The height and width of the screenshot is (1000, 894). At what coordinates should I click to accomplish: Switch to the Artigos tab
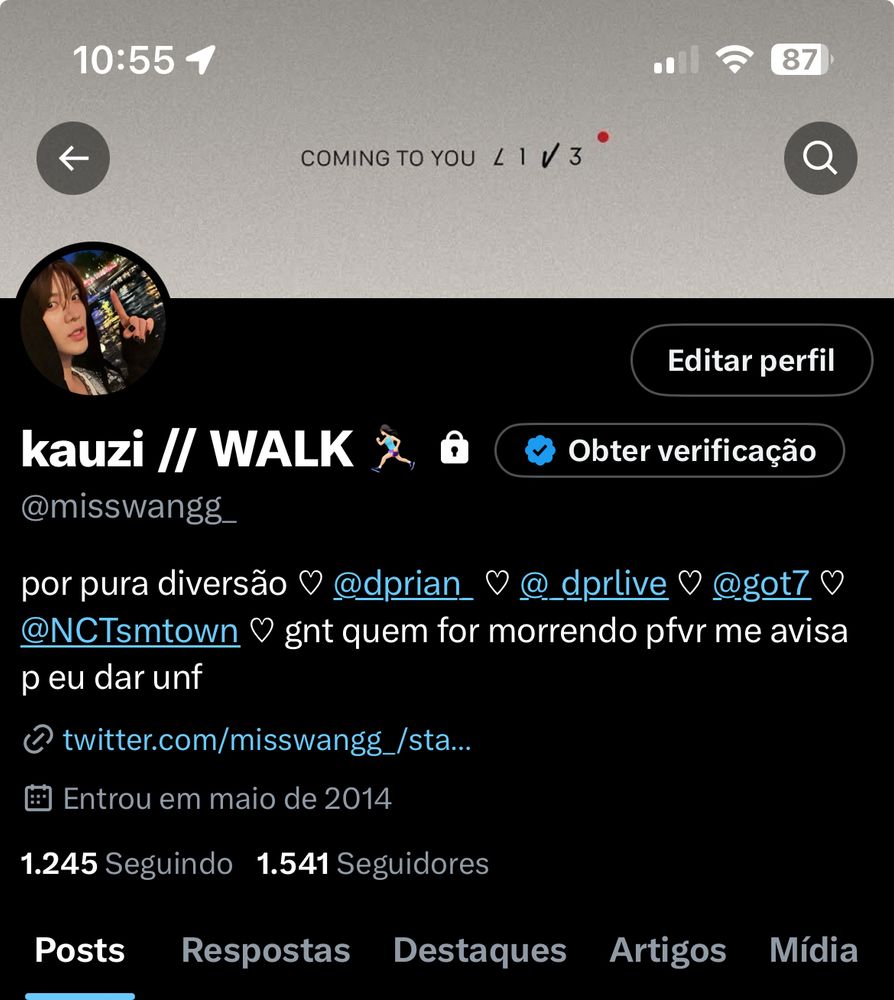point(668,950)
